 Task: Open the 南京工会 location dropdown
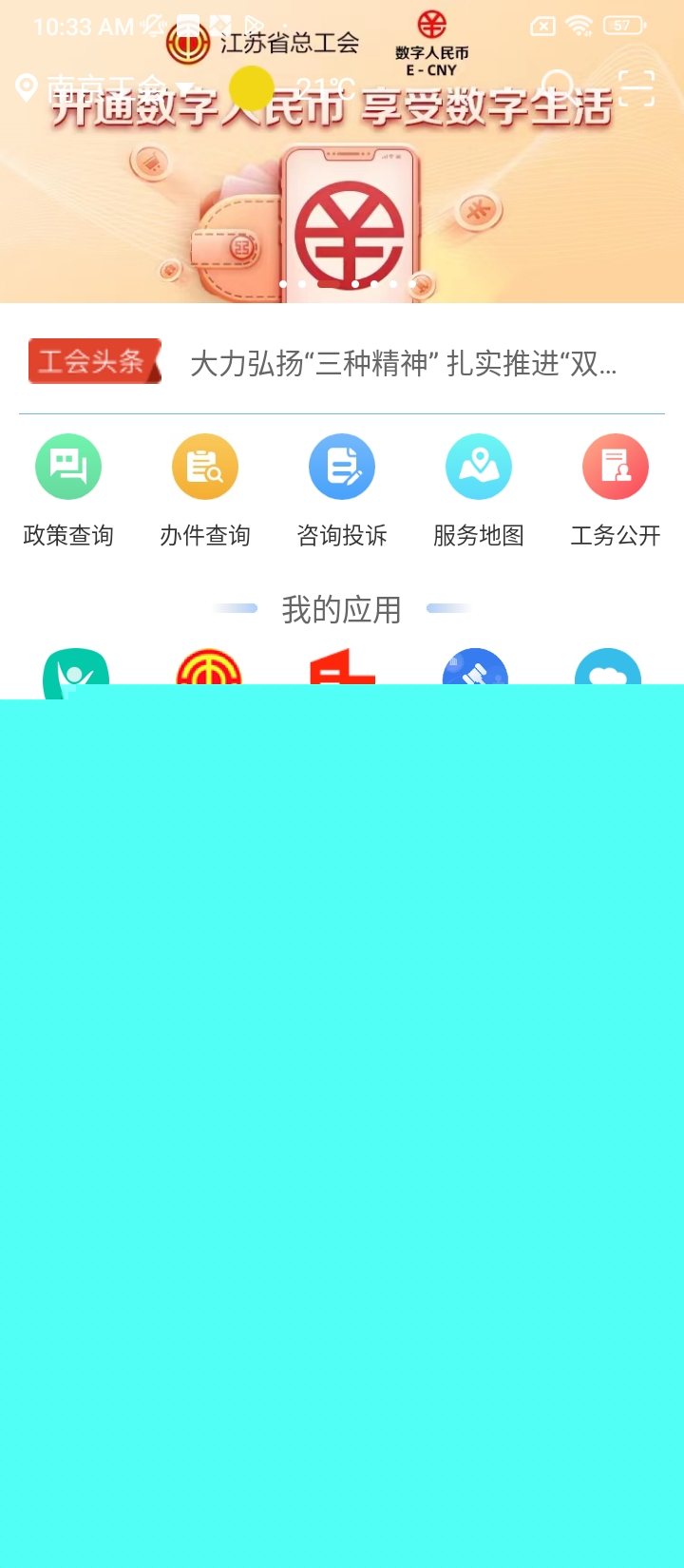click(104, 89)
